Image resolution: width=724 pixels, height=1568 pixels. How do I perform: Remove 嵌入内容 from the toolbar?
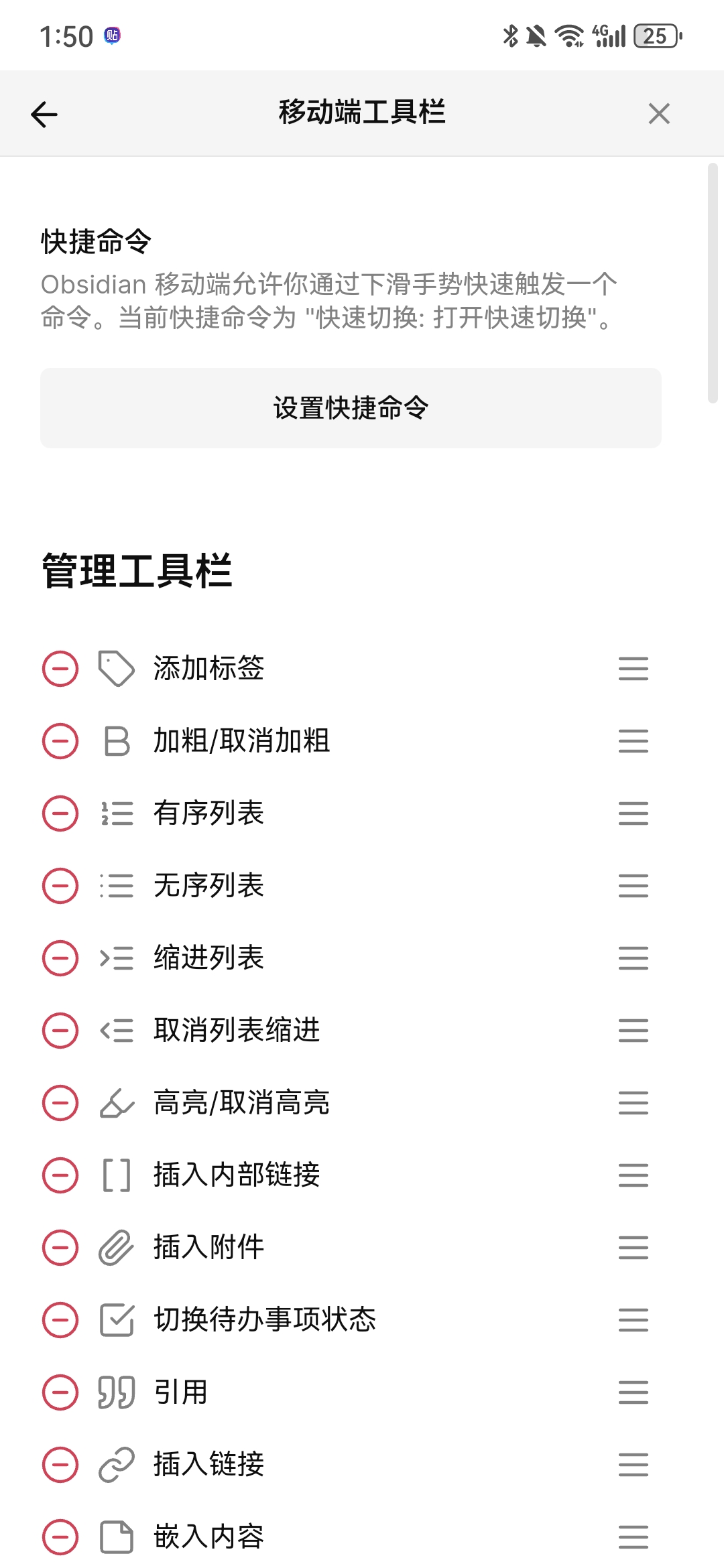[60, 1537]
